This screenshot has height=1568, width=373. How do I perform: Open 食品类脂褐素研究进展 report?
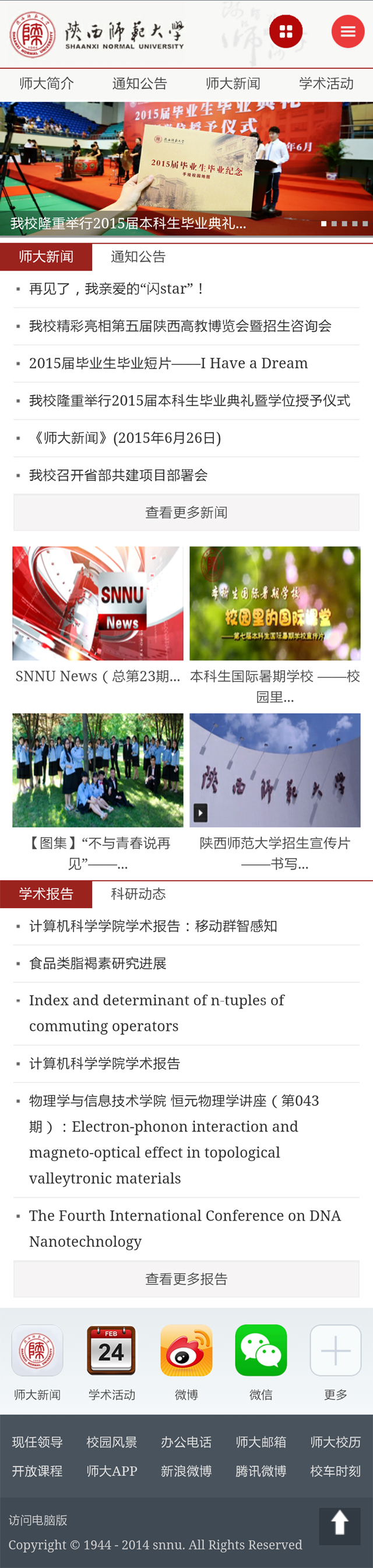[x=98, y=963]
